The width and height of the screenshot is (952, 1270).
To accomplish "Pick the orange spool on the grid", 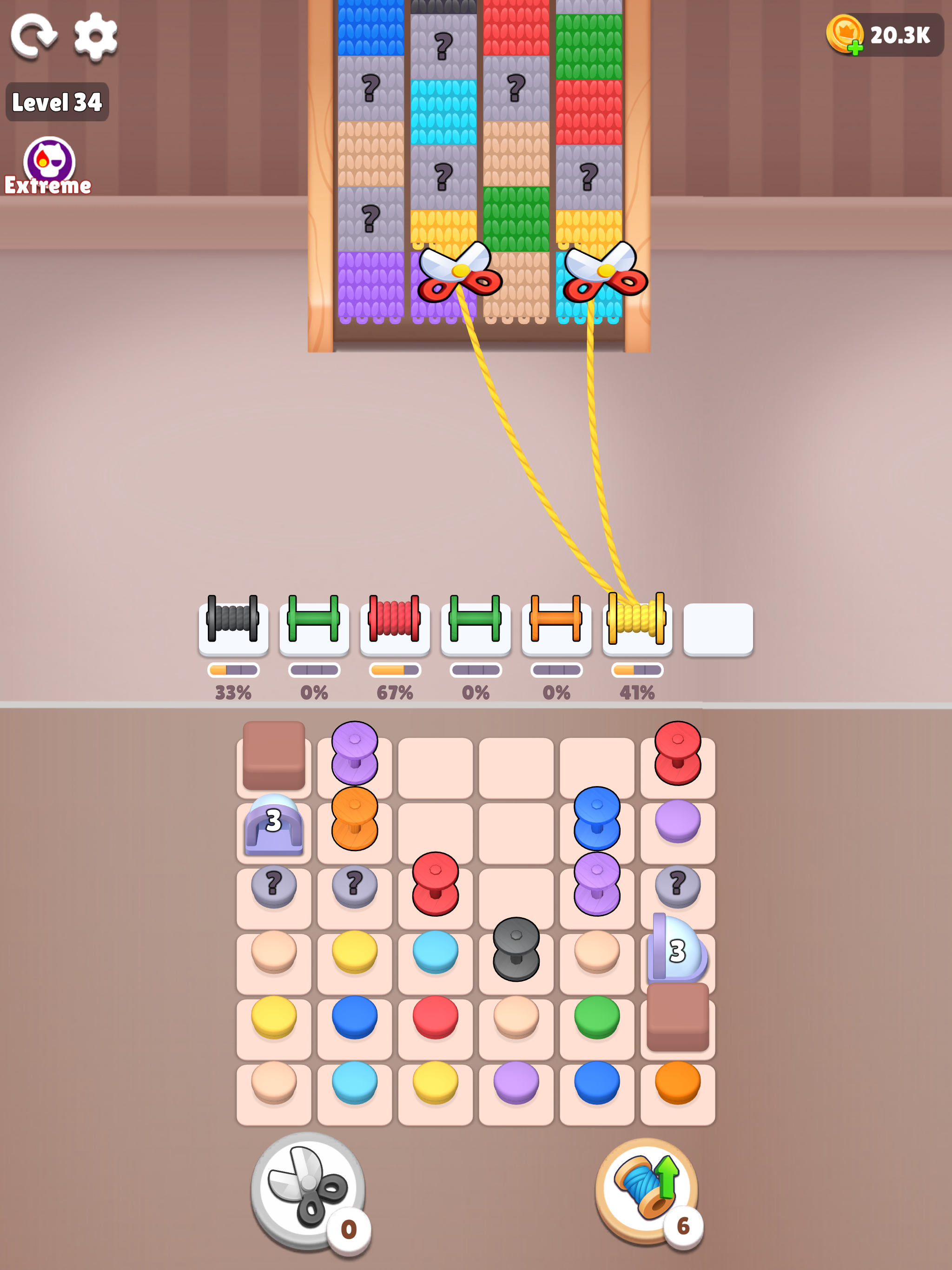I will [x=355, y=818].
